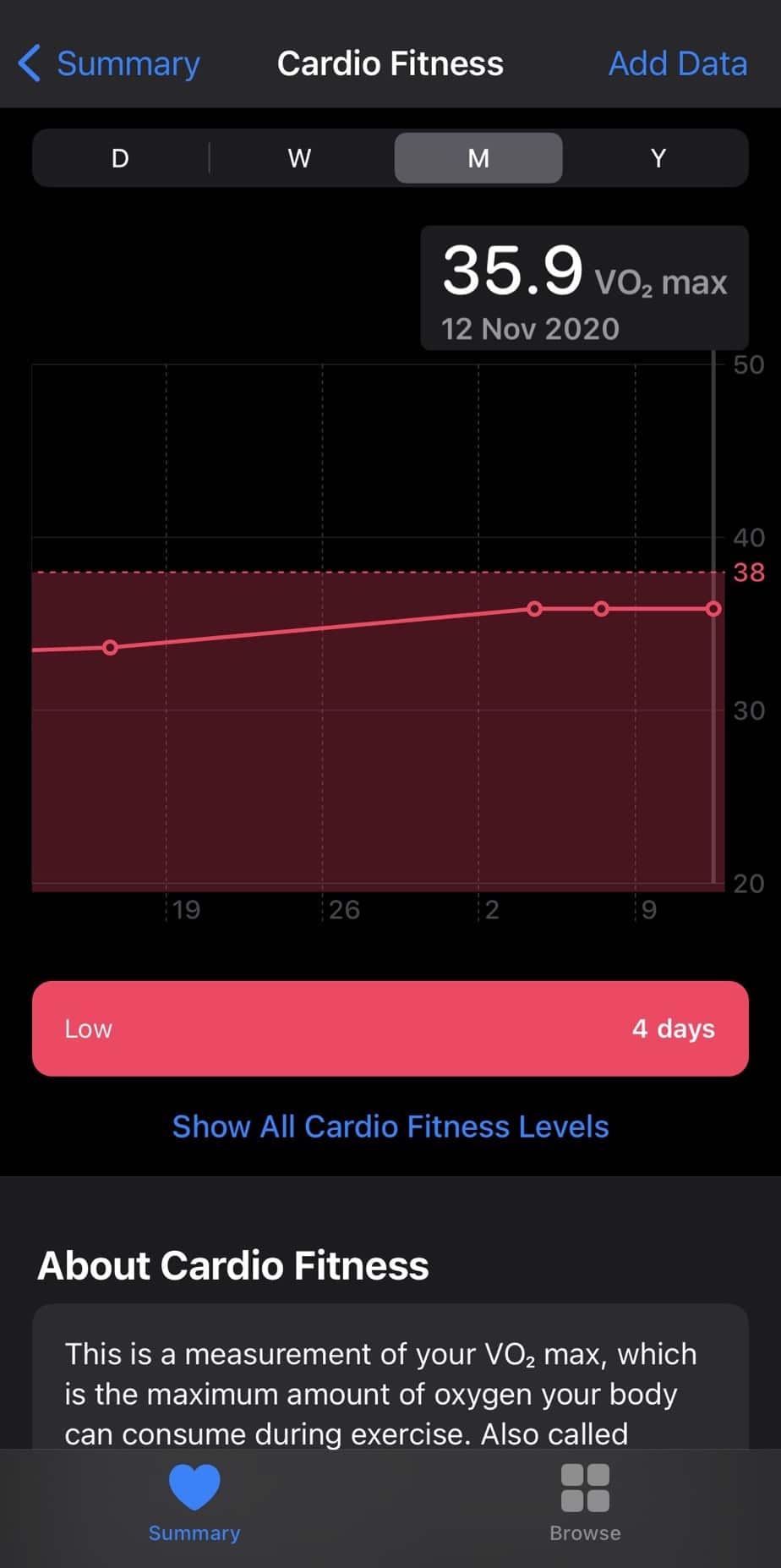Go back to Summary
Image resolution: width=781 pixels, height=1568 pixels.
[x=110, y=63]
